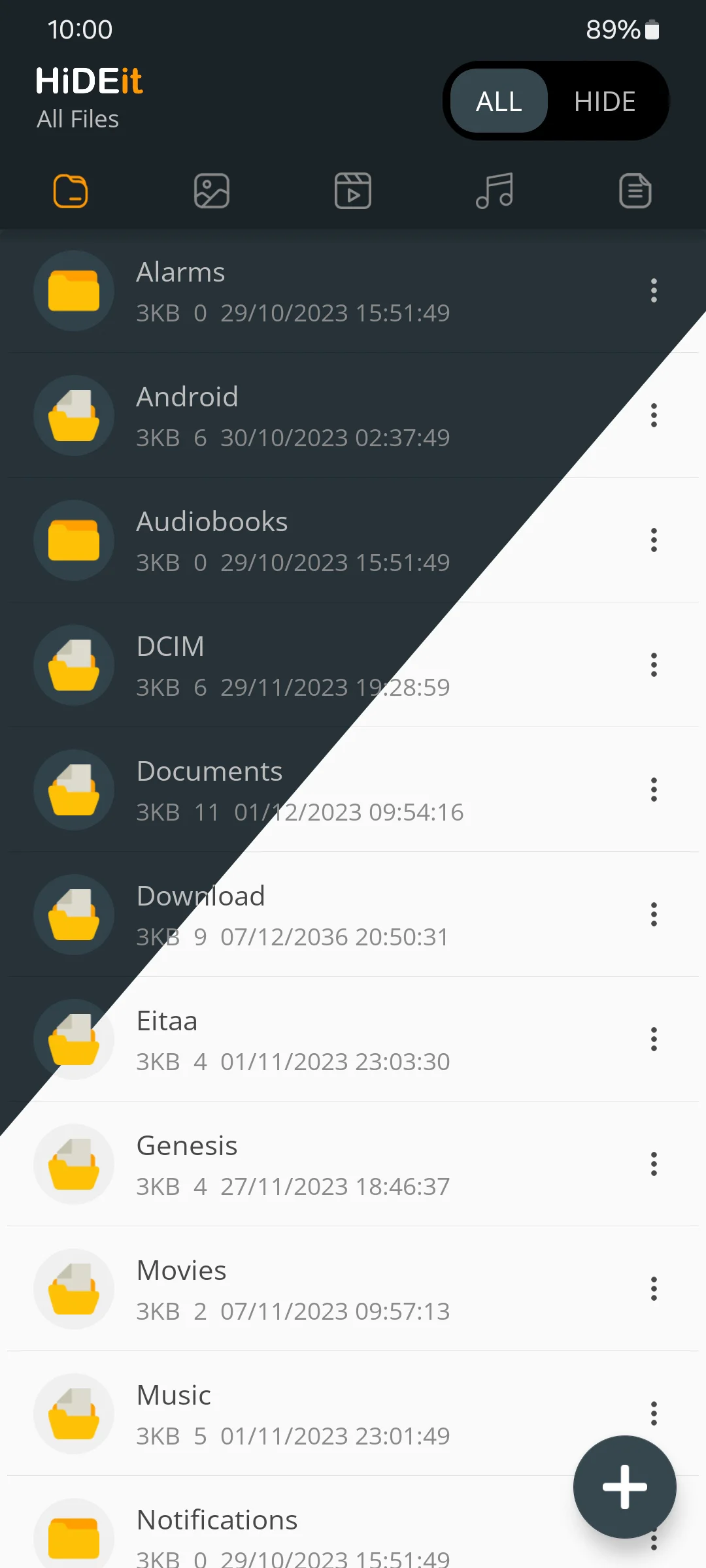
Task: Open the Audiobooks folder icon
Action: (x=73, y=540)
